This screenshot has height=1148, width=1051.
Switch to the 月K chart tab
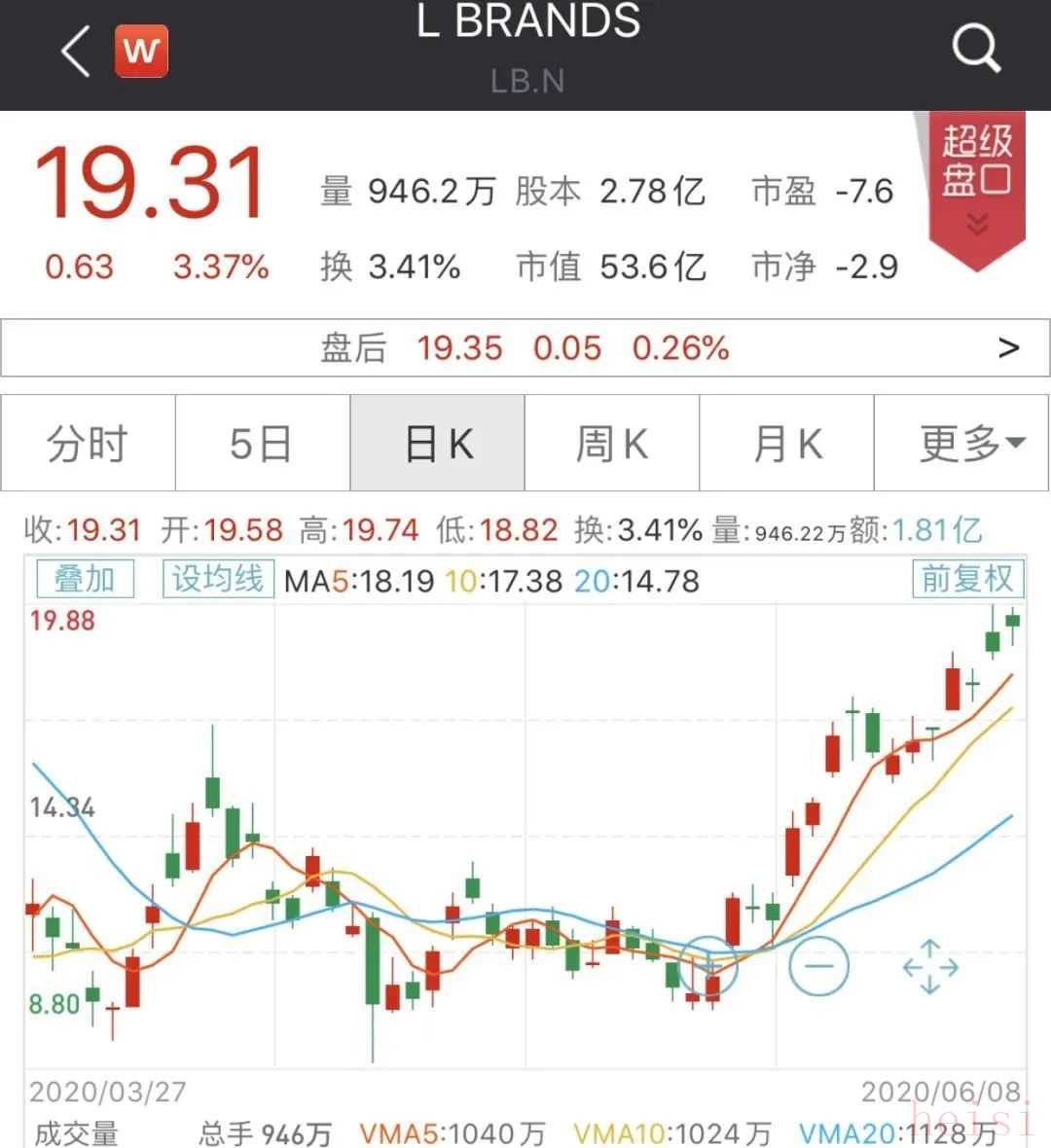787,444
